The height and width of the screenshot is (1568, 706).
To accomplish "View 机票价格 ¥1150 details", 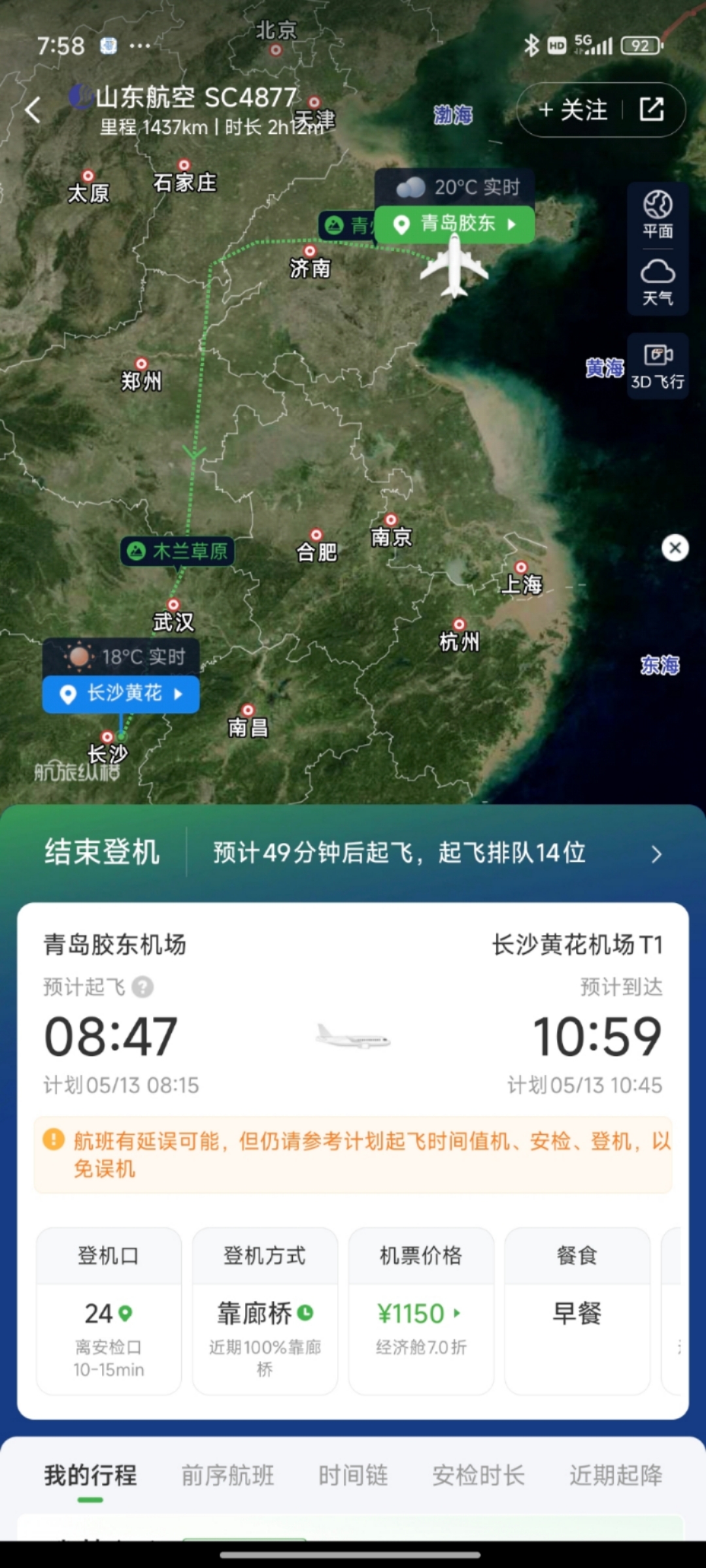I will 421,1311.
